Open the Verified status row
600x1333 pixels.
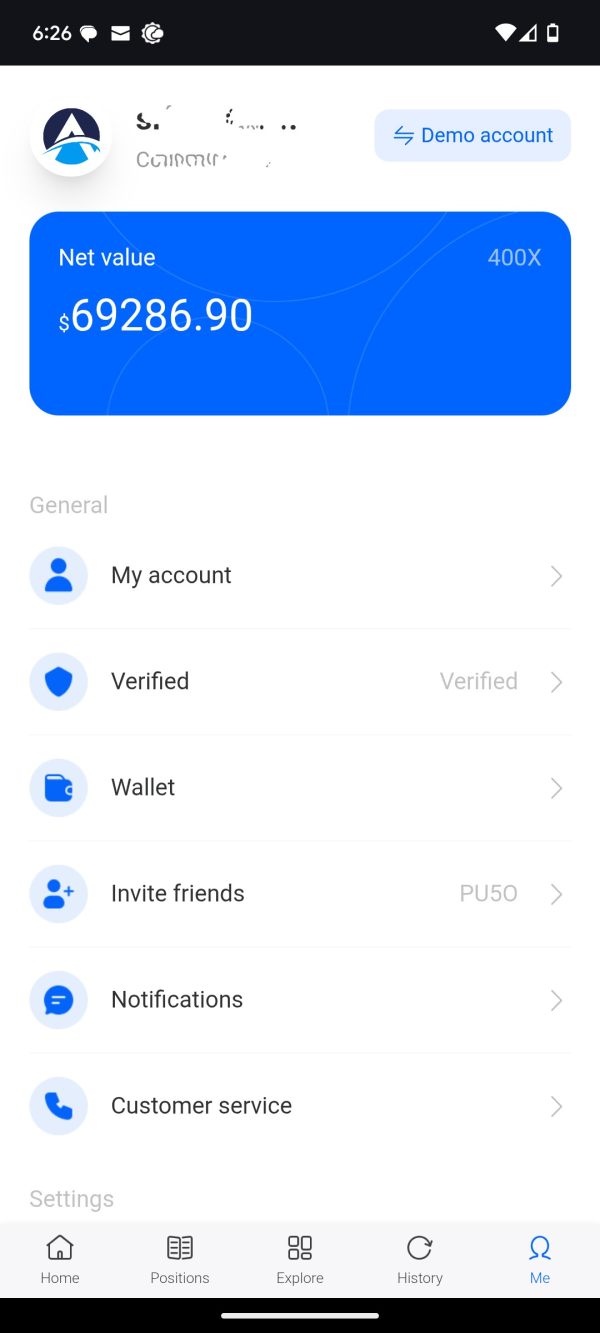click(x=300, y=682)
